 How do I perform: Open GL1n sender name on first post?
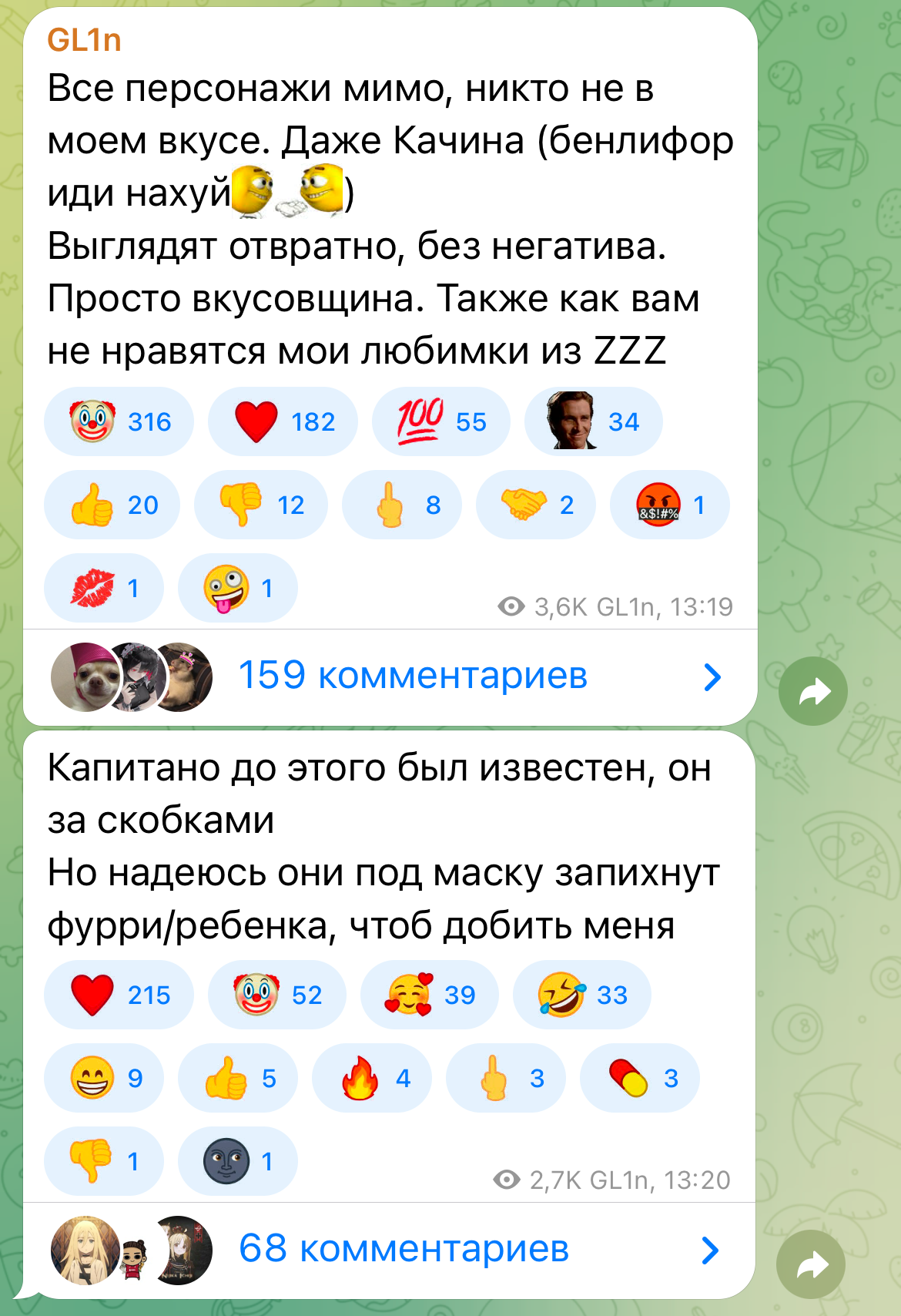[x=85, y=40]
